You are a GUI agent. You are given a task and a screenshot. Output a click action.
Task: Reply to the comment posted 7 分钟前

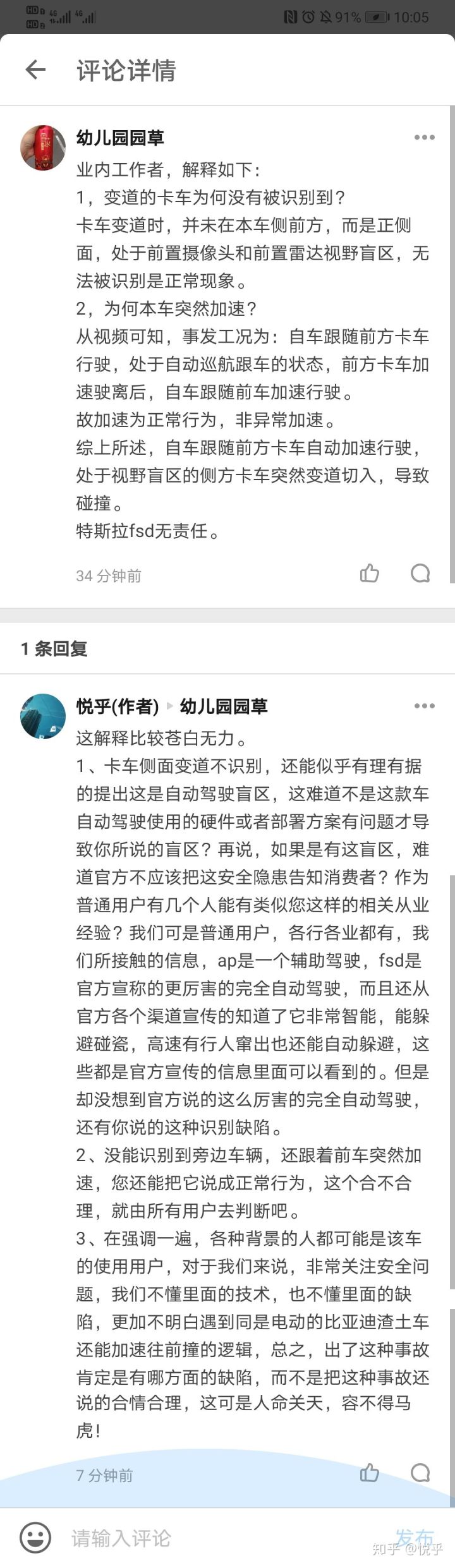click(420, 1473)
